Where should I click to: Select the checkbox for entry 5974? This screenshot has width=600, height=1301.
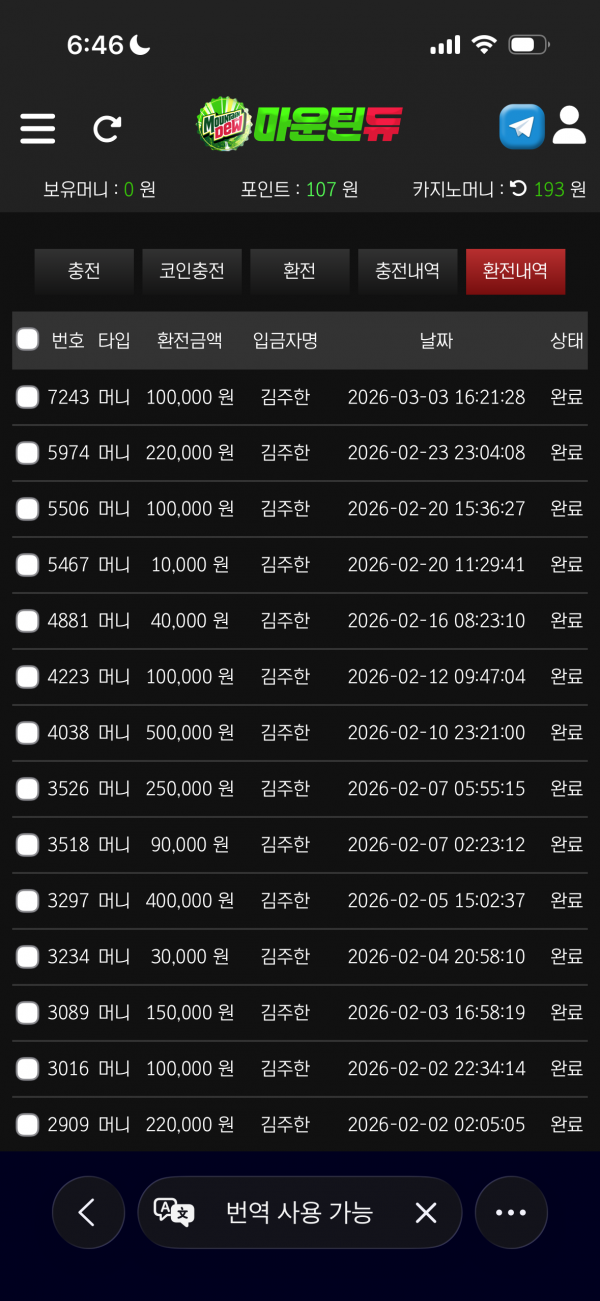[x=28, y=453]
